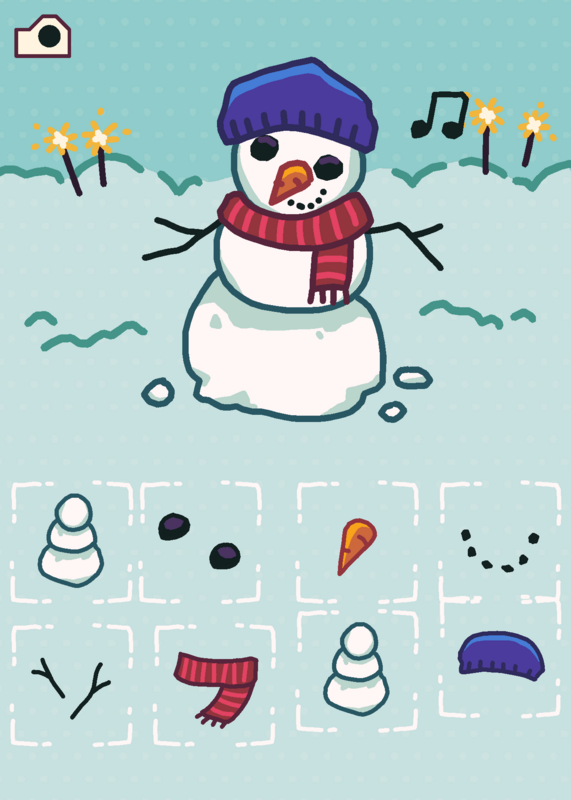Viewport: 571px width, 800px height.
Task: Tap the camera icon to take a snapshot
Action: click(x=42, y=36)
